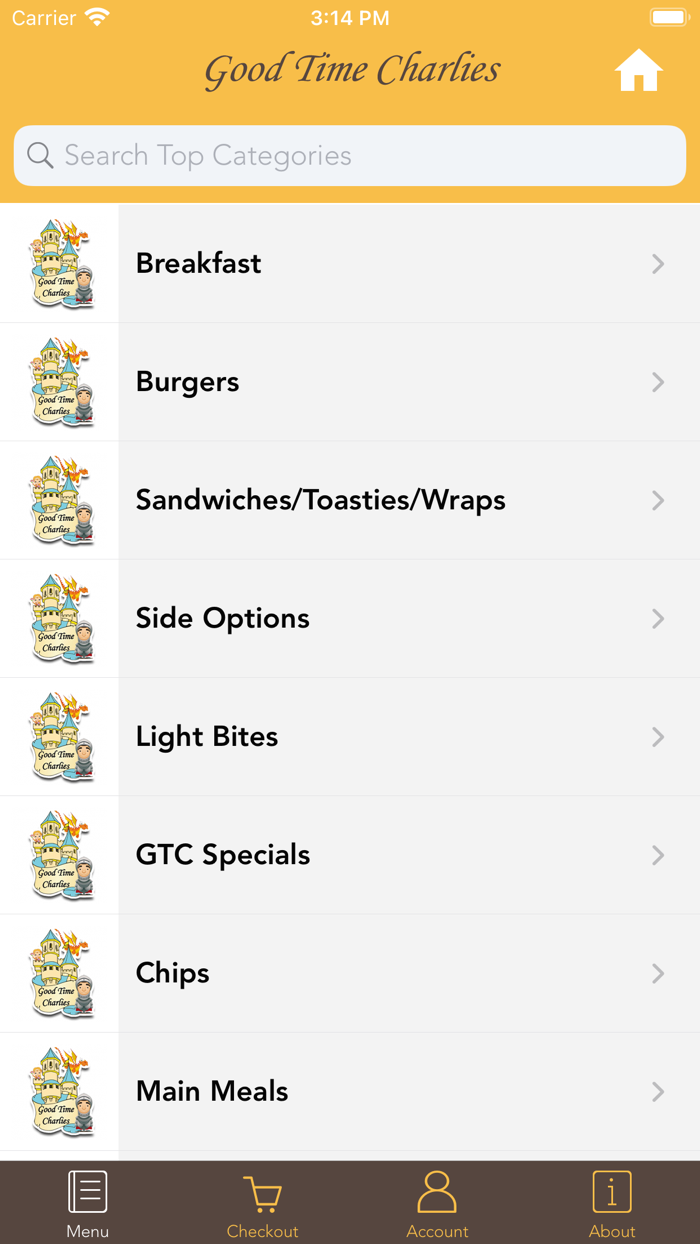Open Sandwiches/Toasties/Wraps category

pyautogui.click(x=350, y=500)
